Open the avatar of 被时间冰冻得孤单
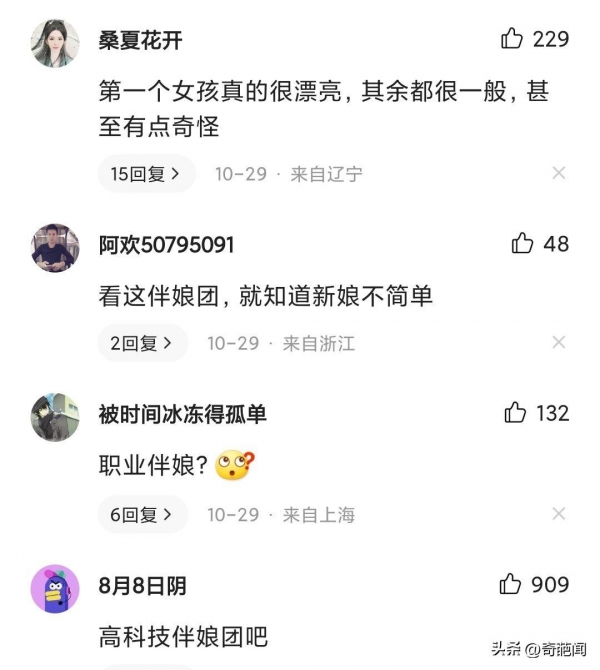This screenshot has height=670, width=600. pos(55,417)
